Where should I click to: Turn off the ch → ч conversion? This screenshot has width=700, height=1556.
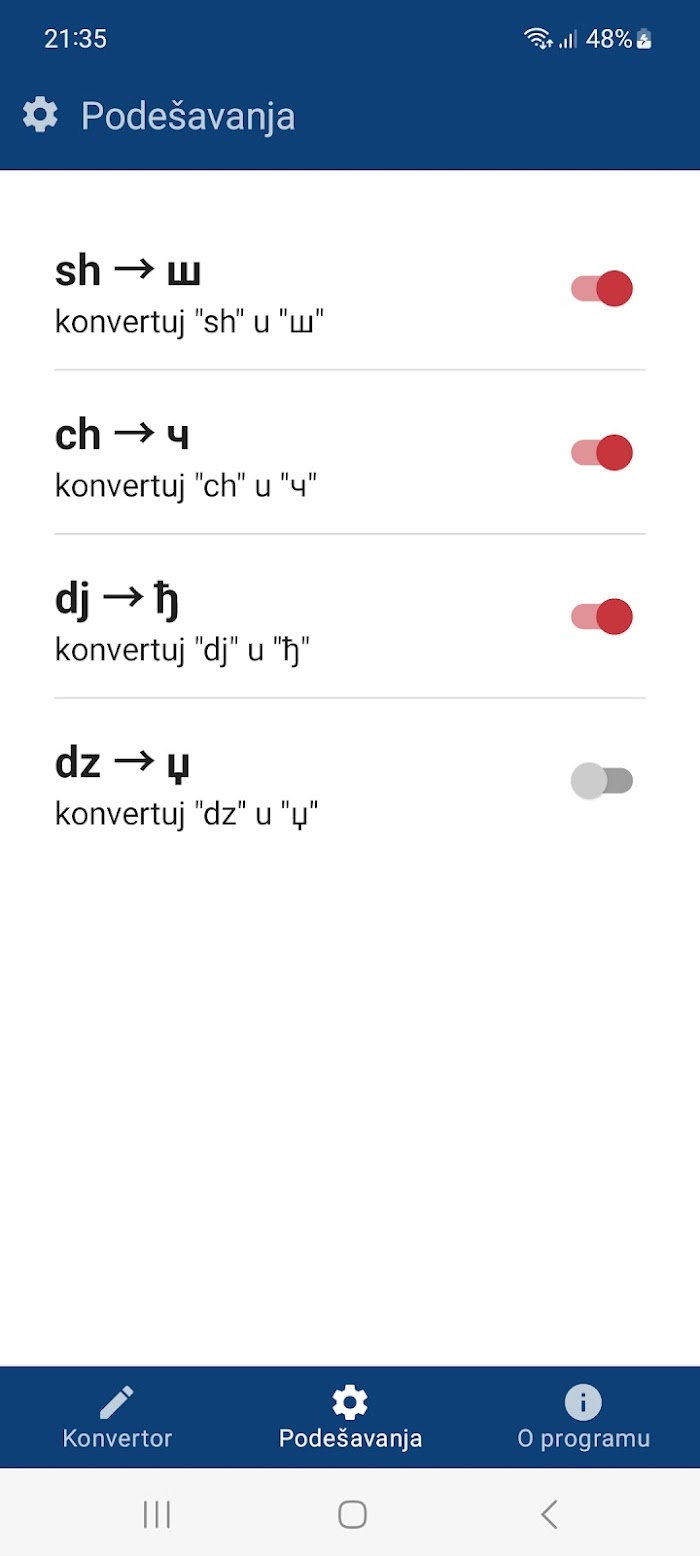coord(602,453)
